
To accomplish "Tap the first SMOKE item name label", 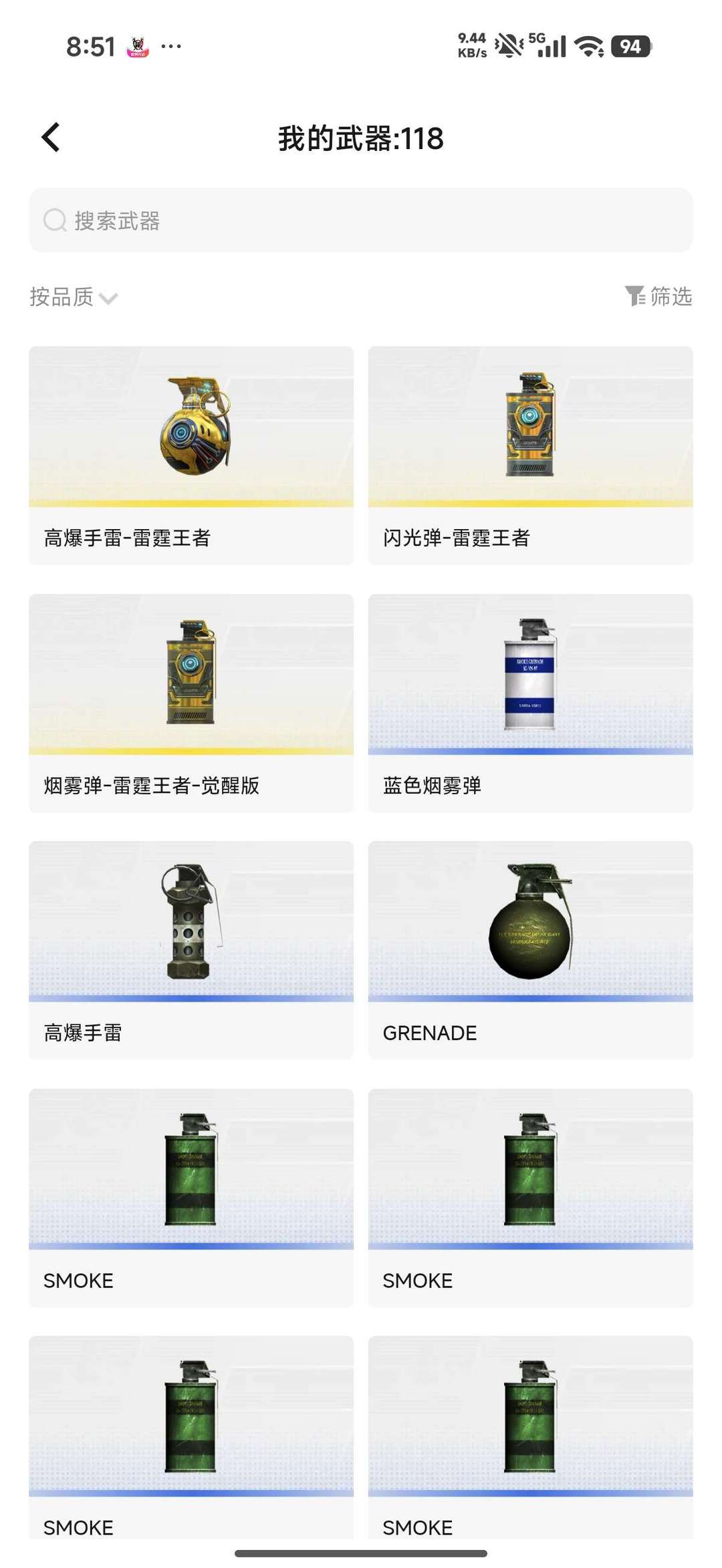I will 78,1280.
